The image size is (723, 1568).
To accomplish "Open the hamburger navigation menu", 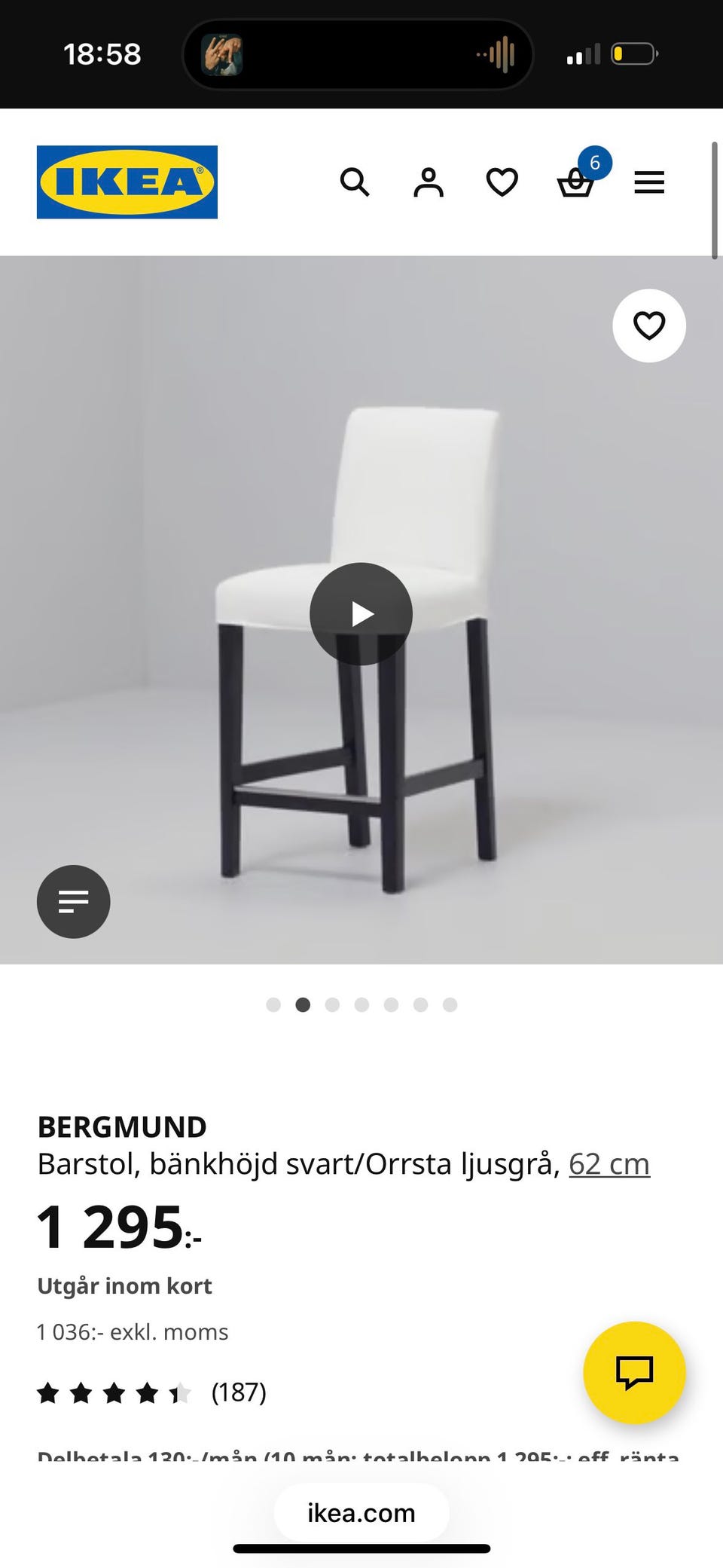I will (649, 182).
